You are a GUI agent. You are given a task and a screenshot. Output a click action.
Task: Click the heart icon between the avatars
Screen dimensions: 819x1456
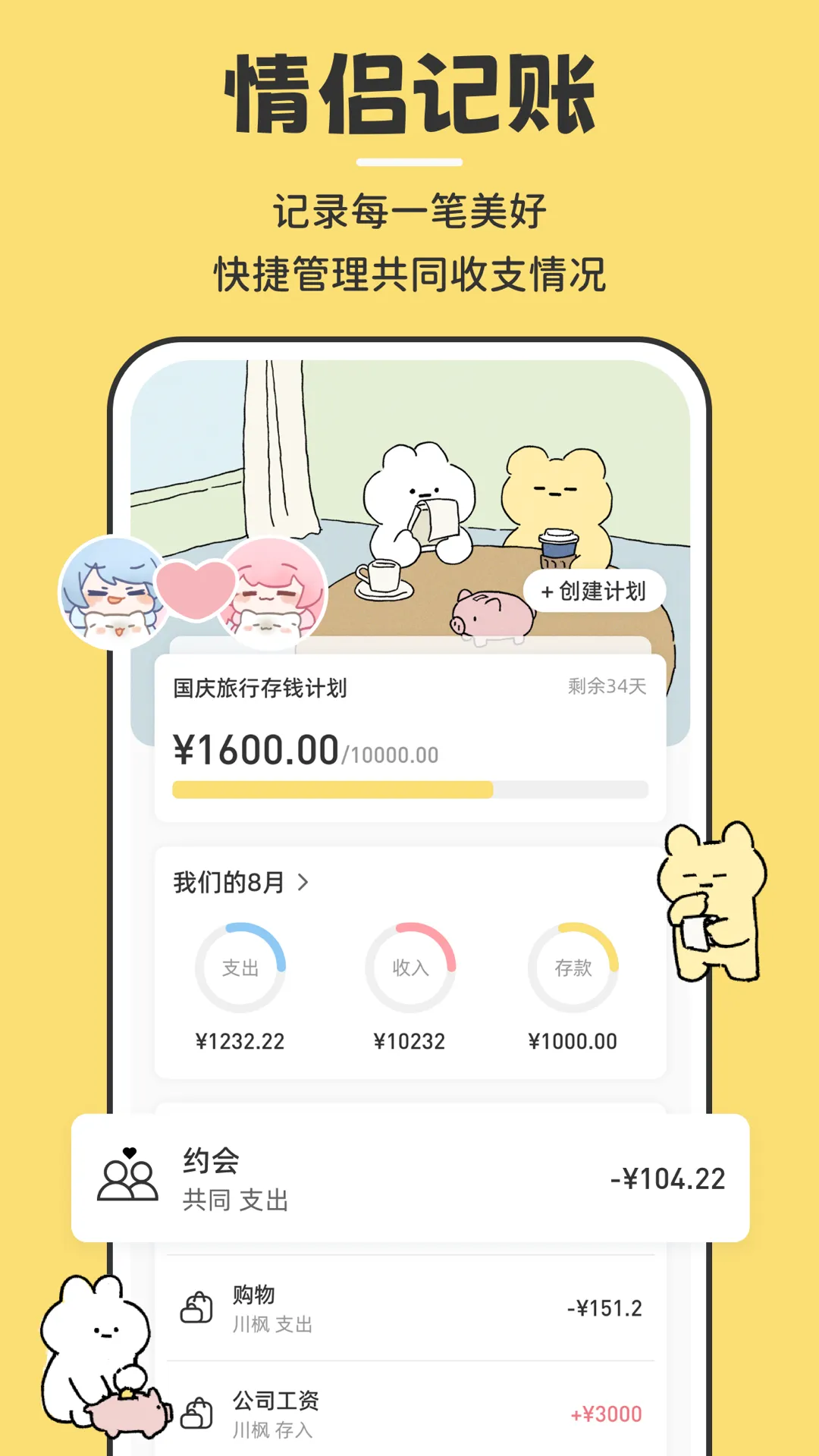(x=196, y=588)
